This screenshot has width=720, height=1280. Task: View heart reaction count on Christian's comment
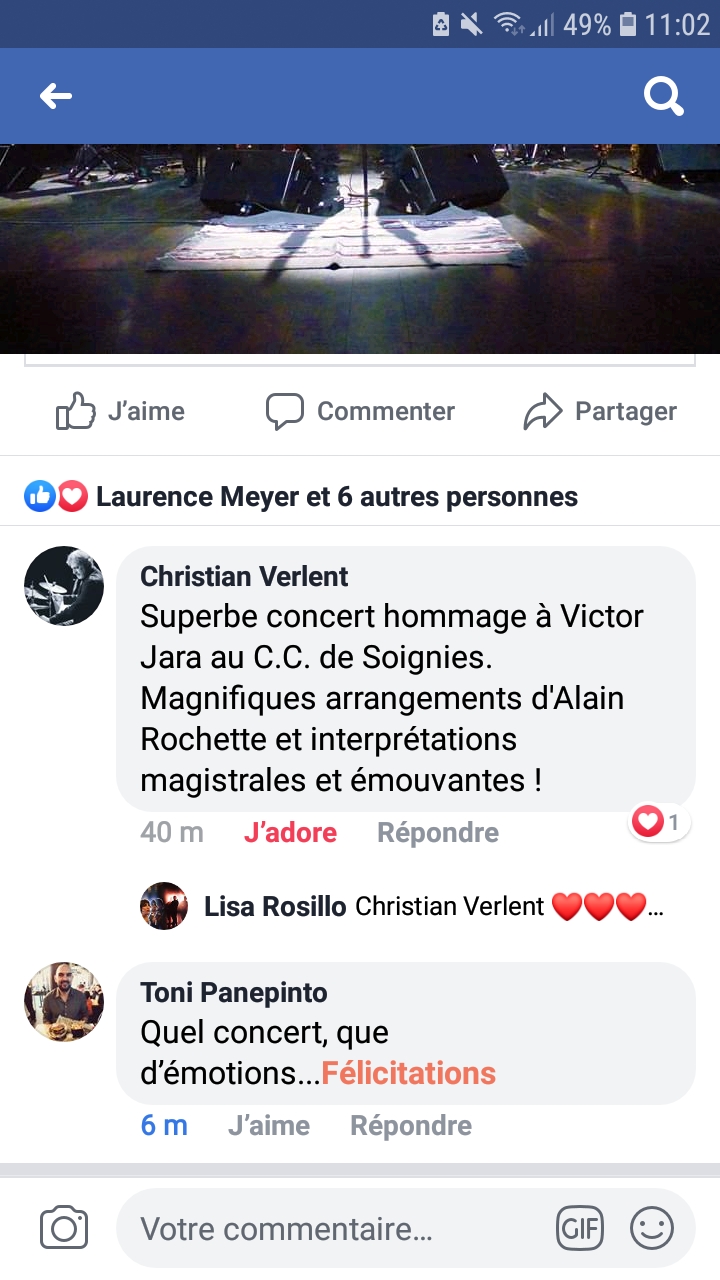(659, 823)
